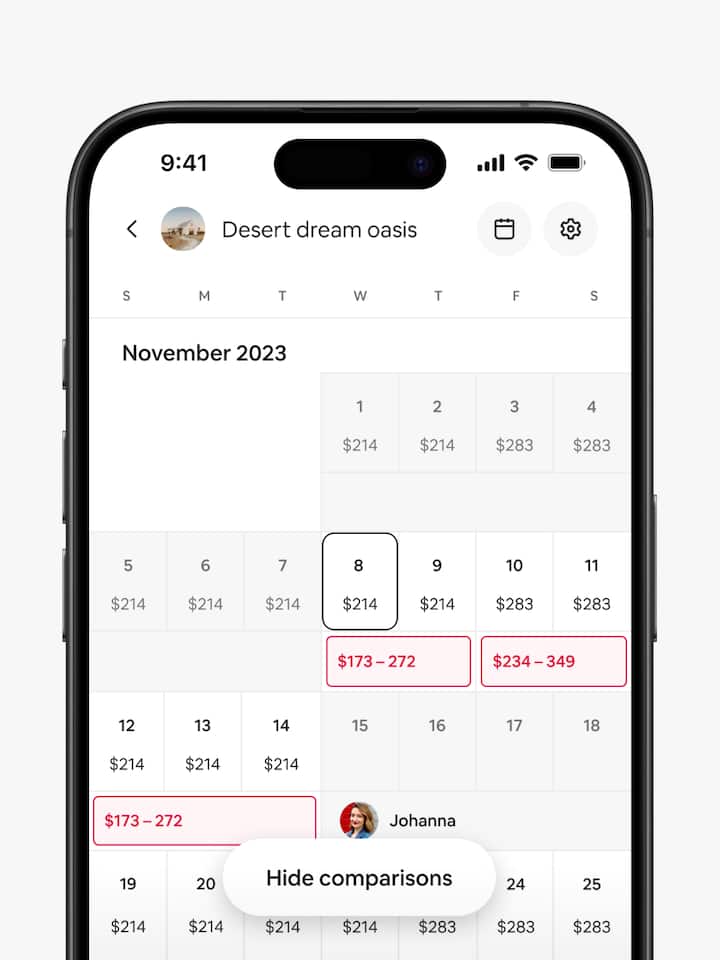720x960 pixels.
Task: Select November 14
Action: [x=281, y=742]
